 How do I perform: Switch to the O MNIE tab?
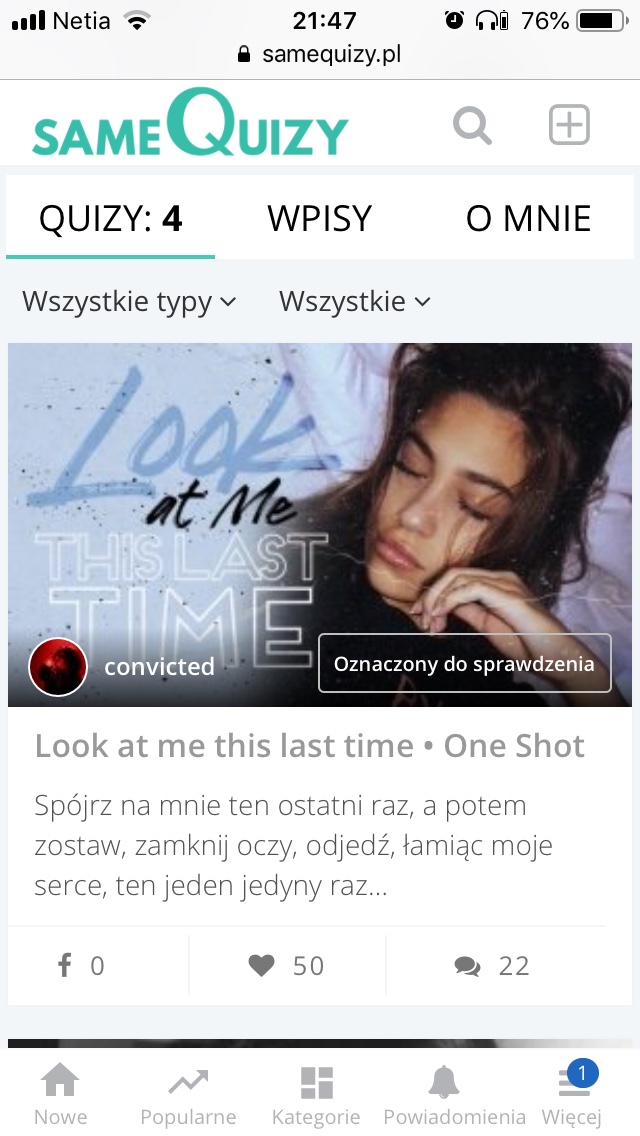tap(528, 218)
